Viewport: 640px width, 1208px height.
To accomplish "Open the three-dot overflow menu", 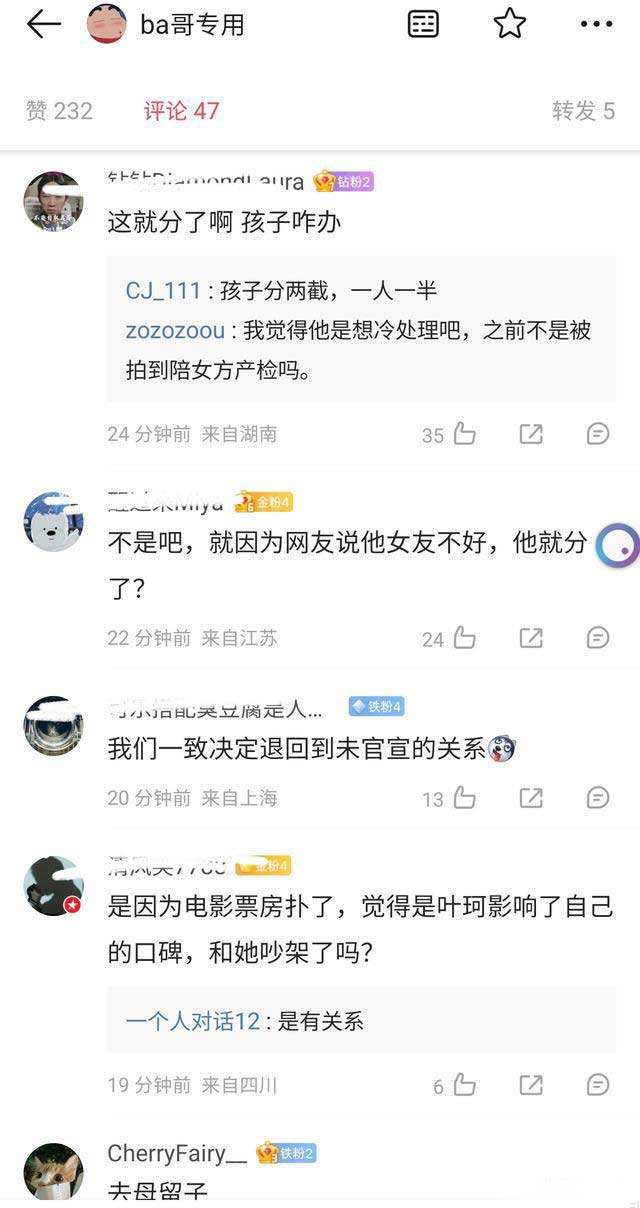I will coord(596,25).
